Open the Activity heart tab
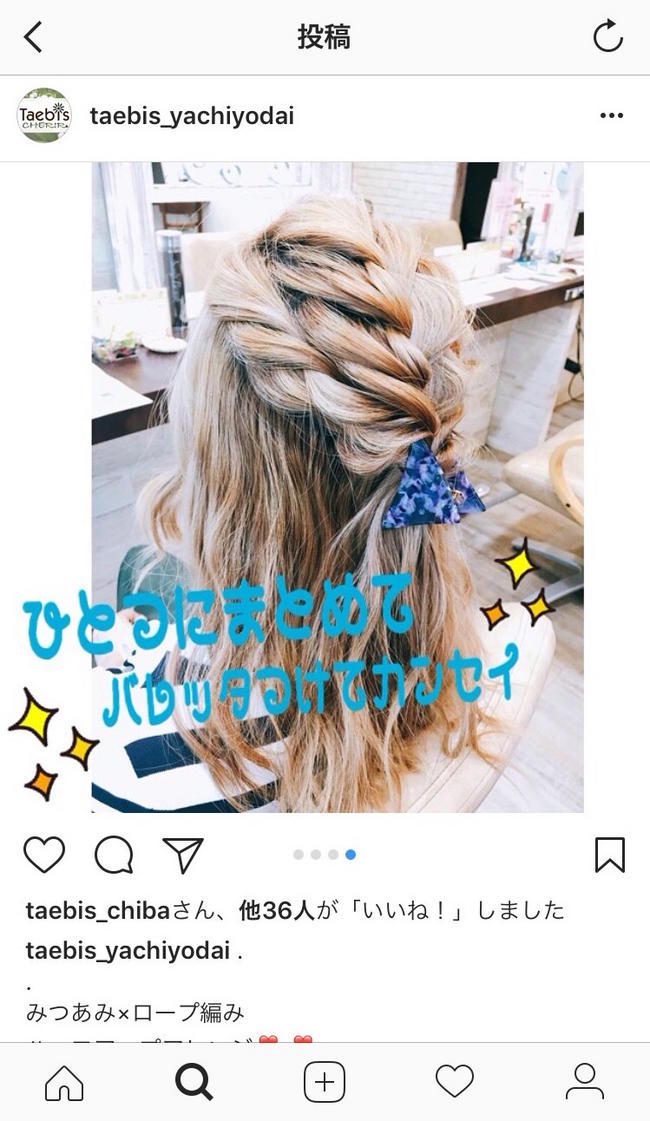The height and width of the screenshot is (1121, 650). coord(455,1081)
